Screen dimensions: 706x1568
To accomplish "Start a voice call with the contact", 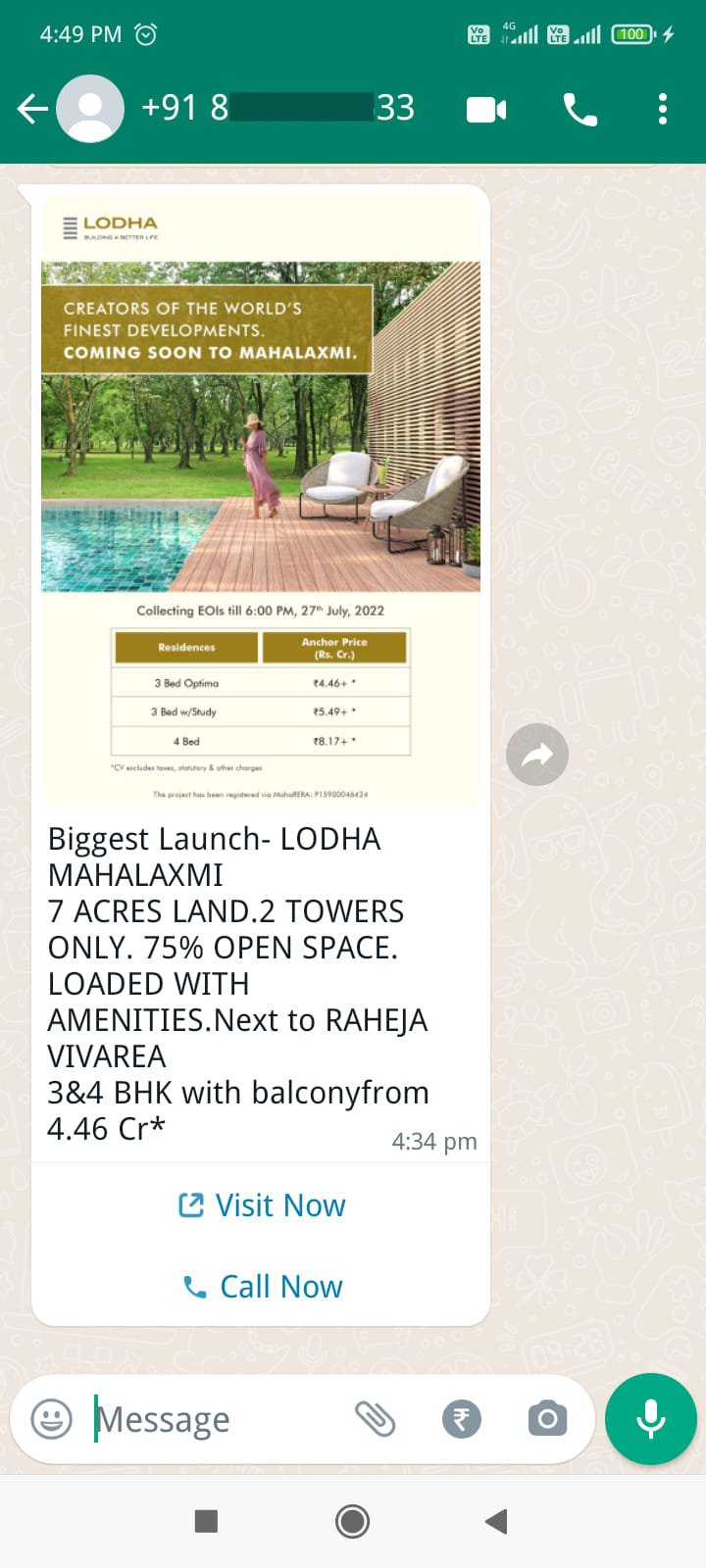I will coord(580,109).
